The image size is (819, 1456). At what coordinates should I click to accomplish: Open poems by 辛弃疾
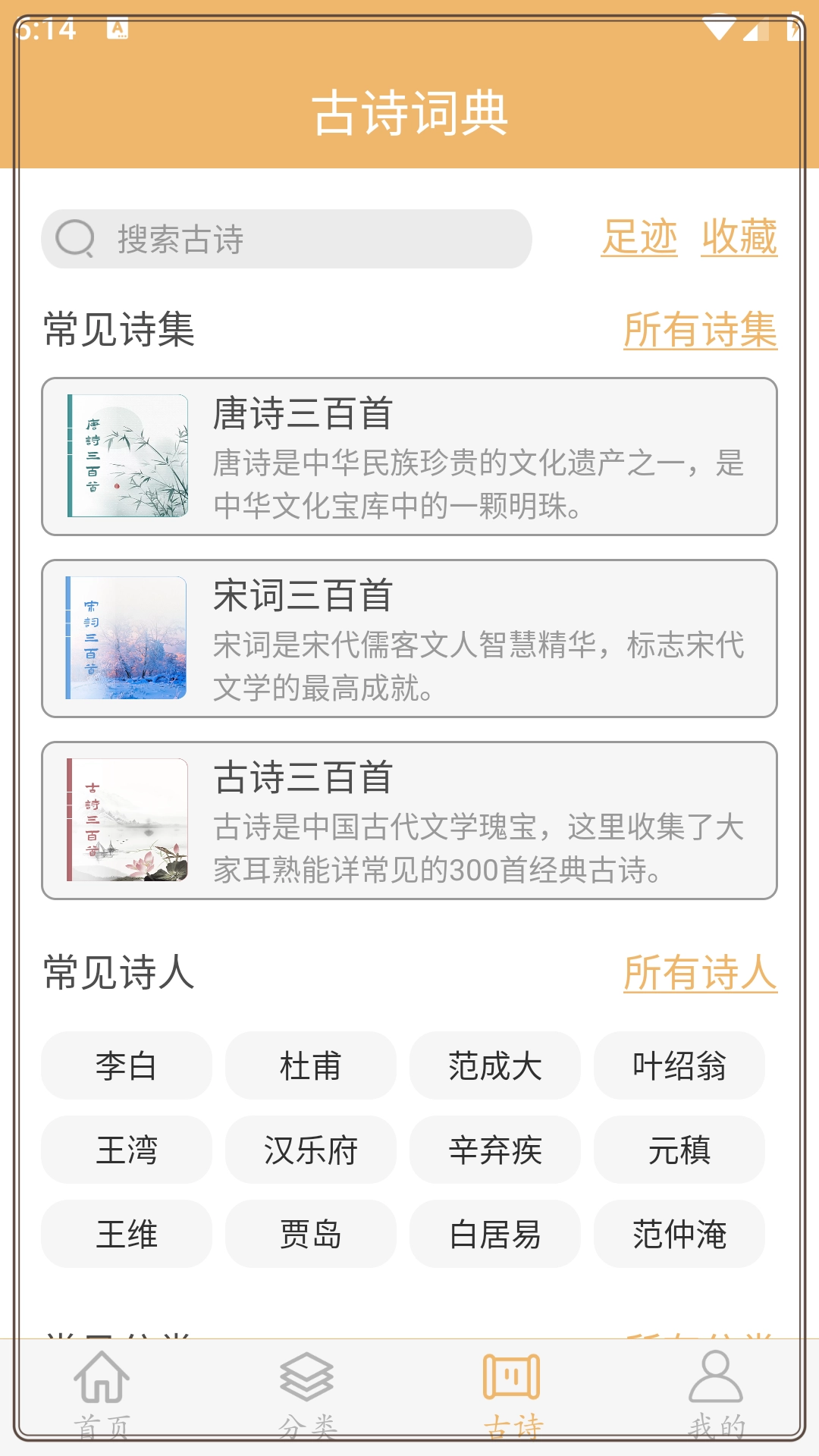coord(495,1150)
